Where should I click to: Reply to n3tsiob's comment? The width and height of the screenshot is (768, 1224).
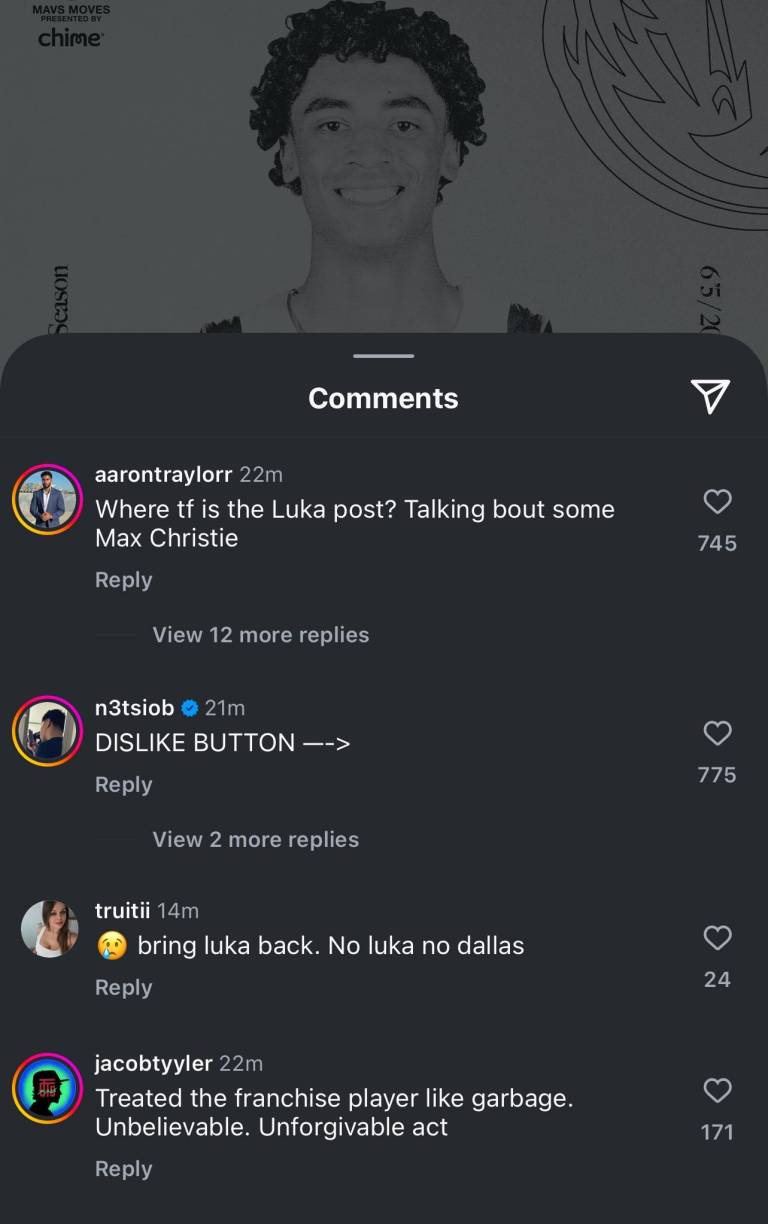123,785
